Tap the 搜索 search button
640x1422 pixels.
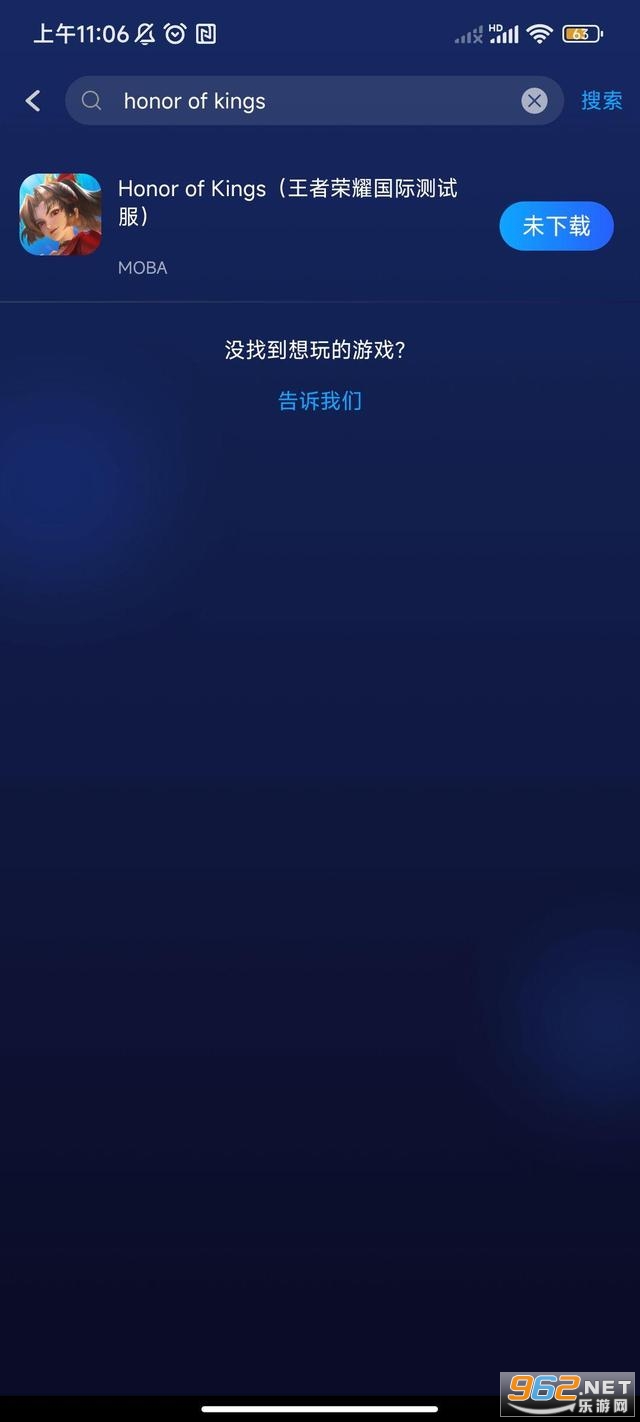pos(601,101)
